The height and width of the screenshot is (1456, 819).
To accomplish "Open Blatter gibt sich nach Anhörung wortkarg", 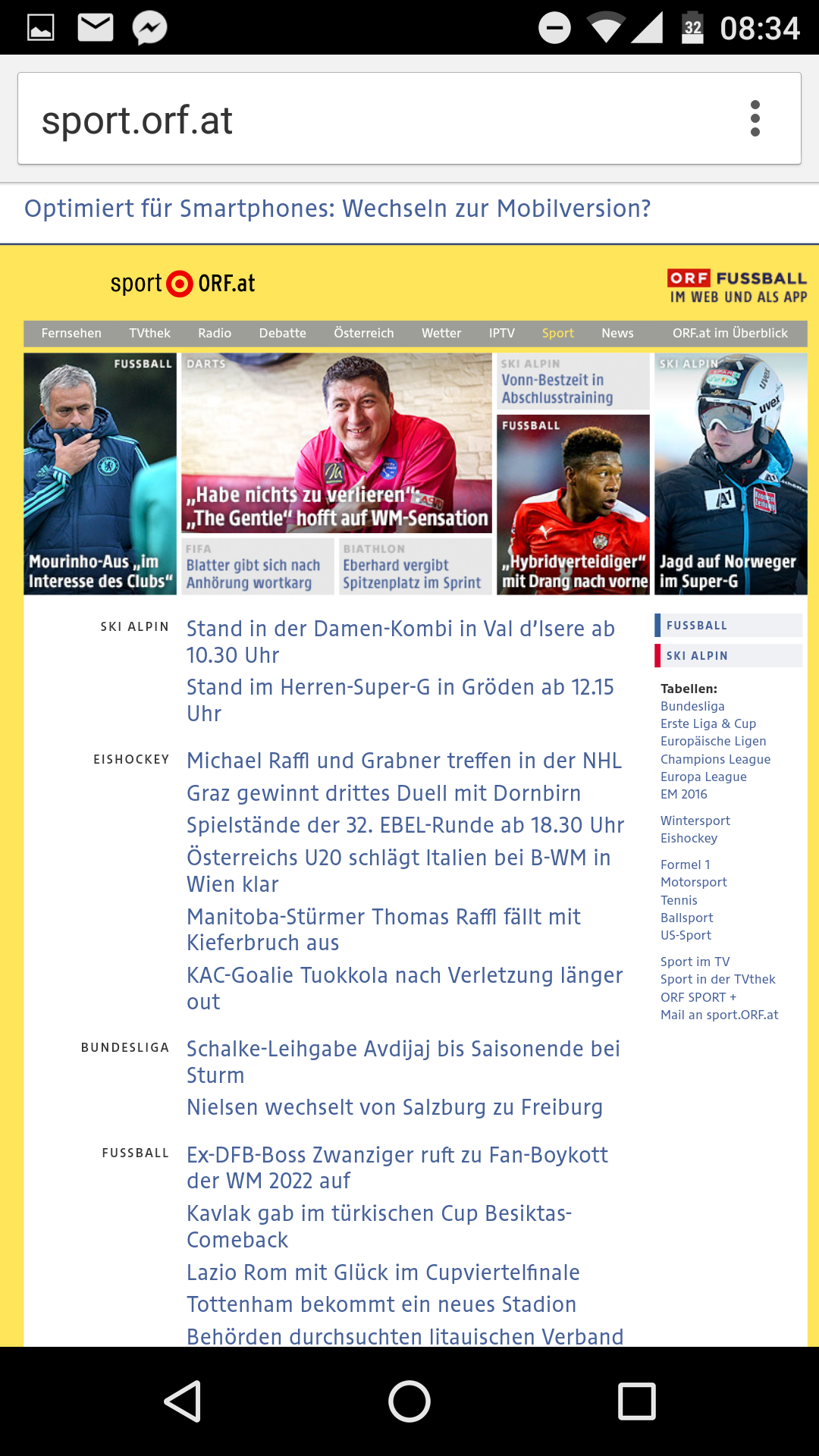I will pyautogui.click(x=258, y=566).
